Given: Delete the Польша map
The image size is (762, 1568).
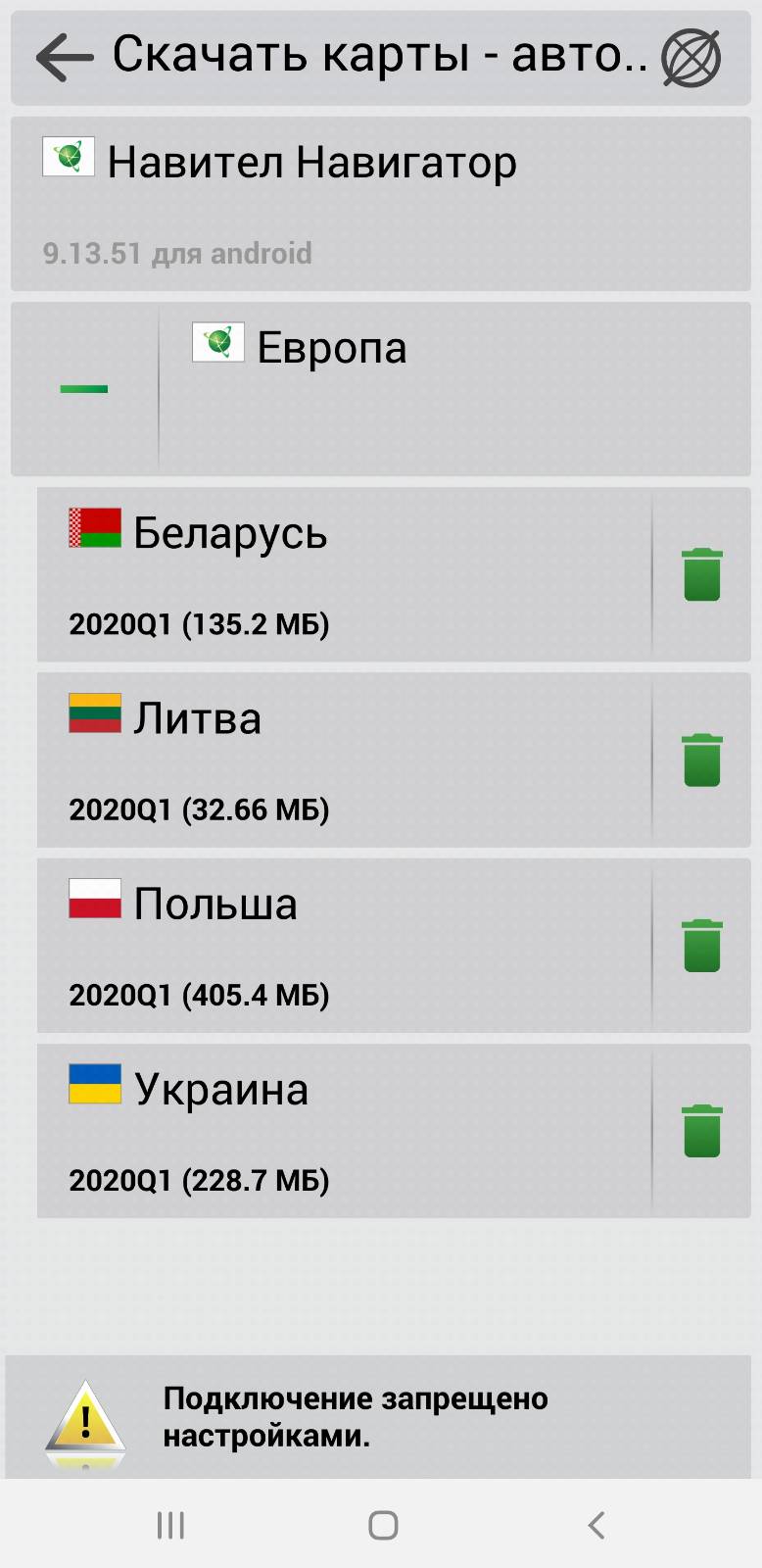Looking at the screenshot, I should click(x=701, y=945).
